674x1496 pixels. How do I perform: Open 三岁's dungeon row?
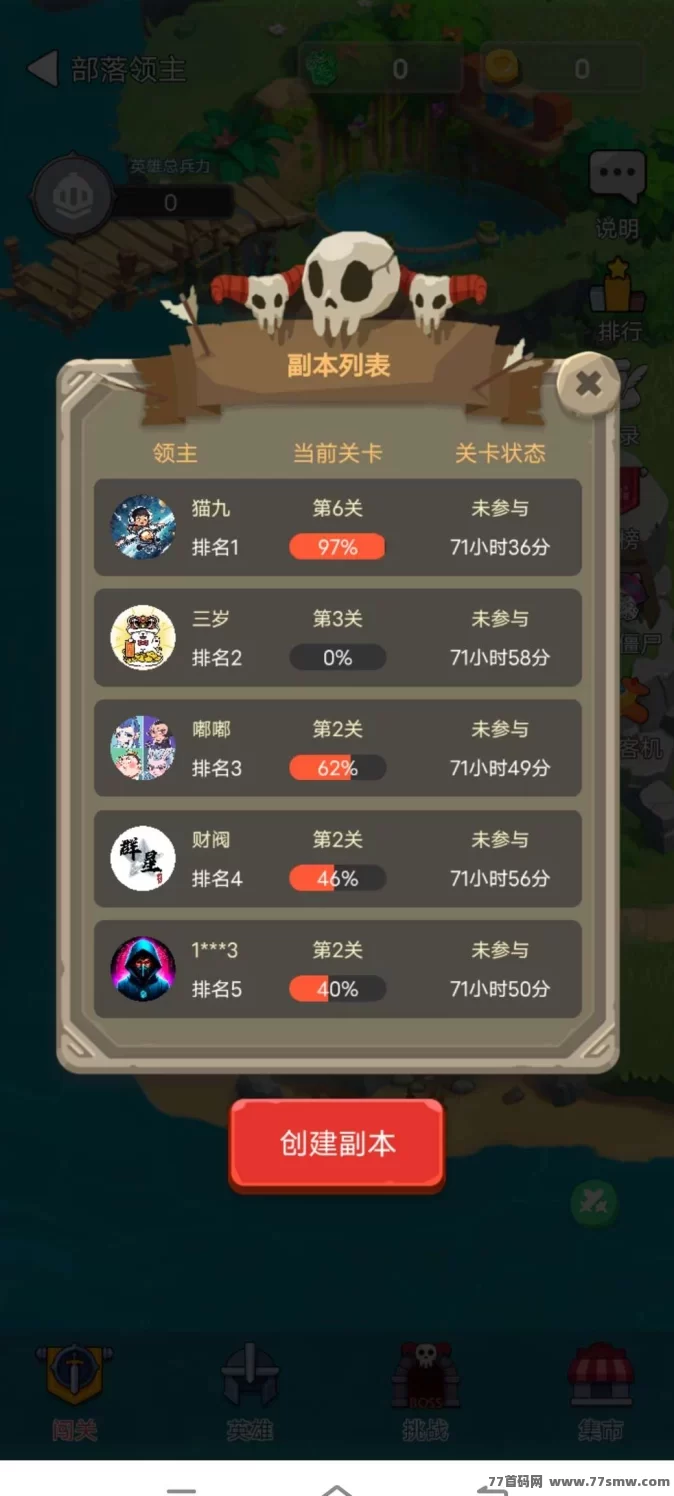[x=337, y=638]
